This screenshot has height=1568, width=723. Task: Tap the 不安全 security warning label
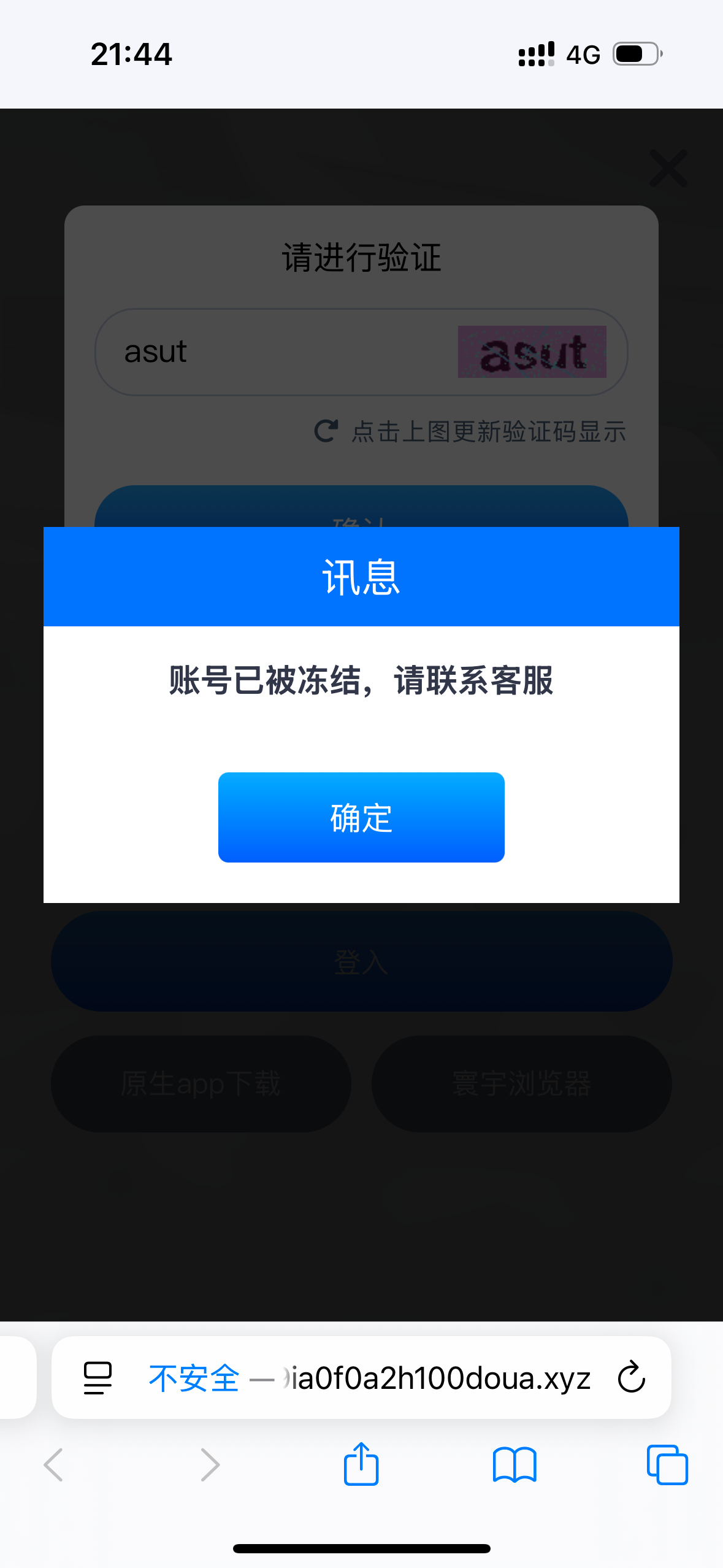pyautogui.click(x=193, y=1377)
